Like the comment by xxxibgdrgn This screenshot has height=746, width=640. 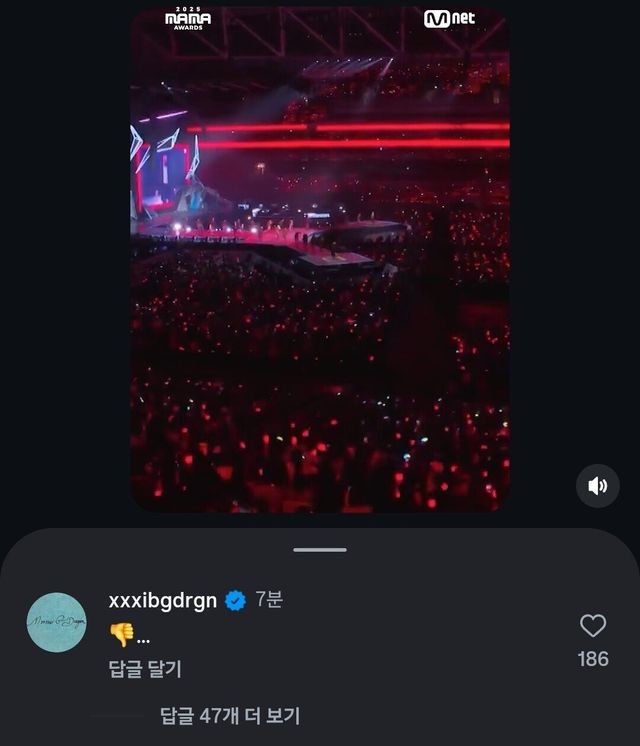593,627
